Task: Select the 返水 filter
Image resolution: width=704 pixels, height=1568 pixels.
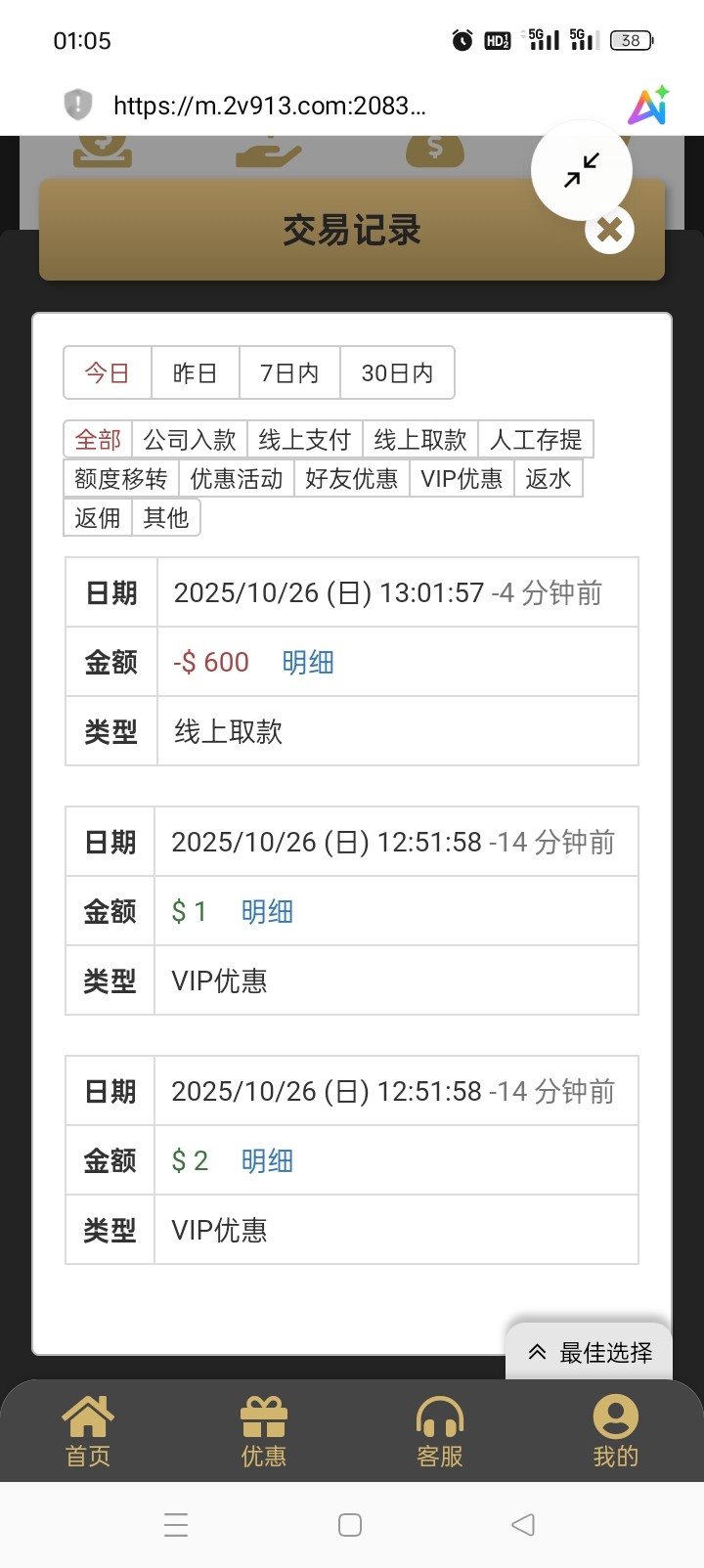Action: 549,478
